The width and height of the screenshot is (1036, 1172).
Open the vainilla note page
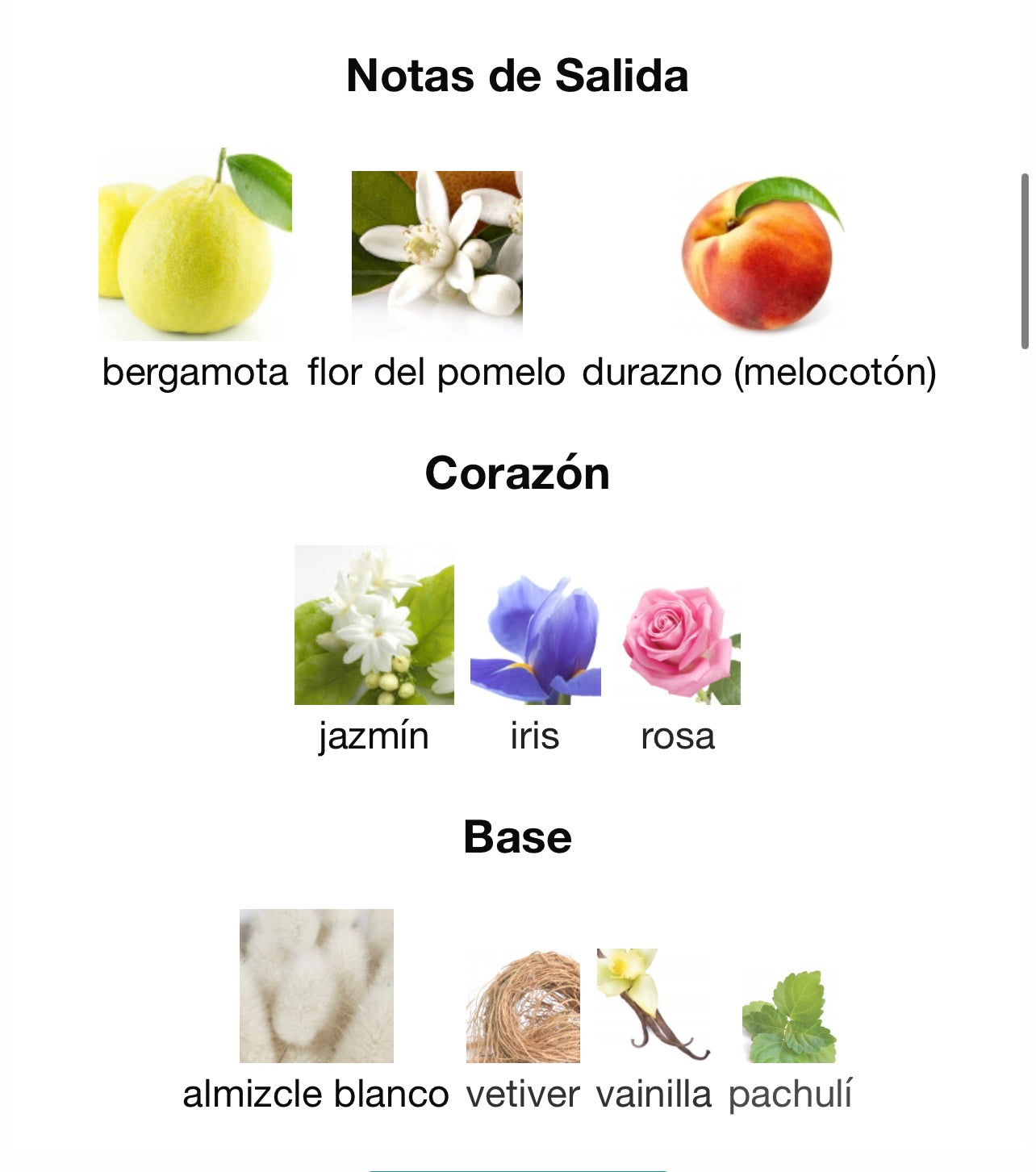pyautogui.click(x=654, y=1005)
